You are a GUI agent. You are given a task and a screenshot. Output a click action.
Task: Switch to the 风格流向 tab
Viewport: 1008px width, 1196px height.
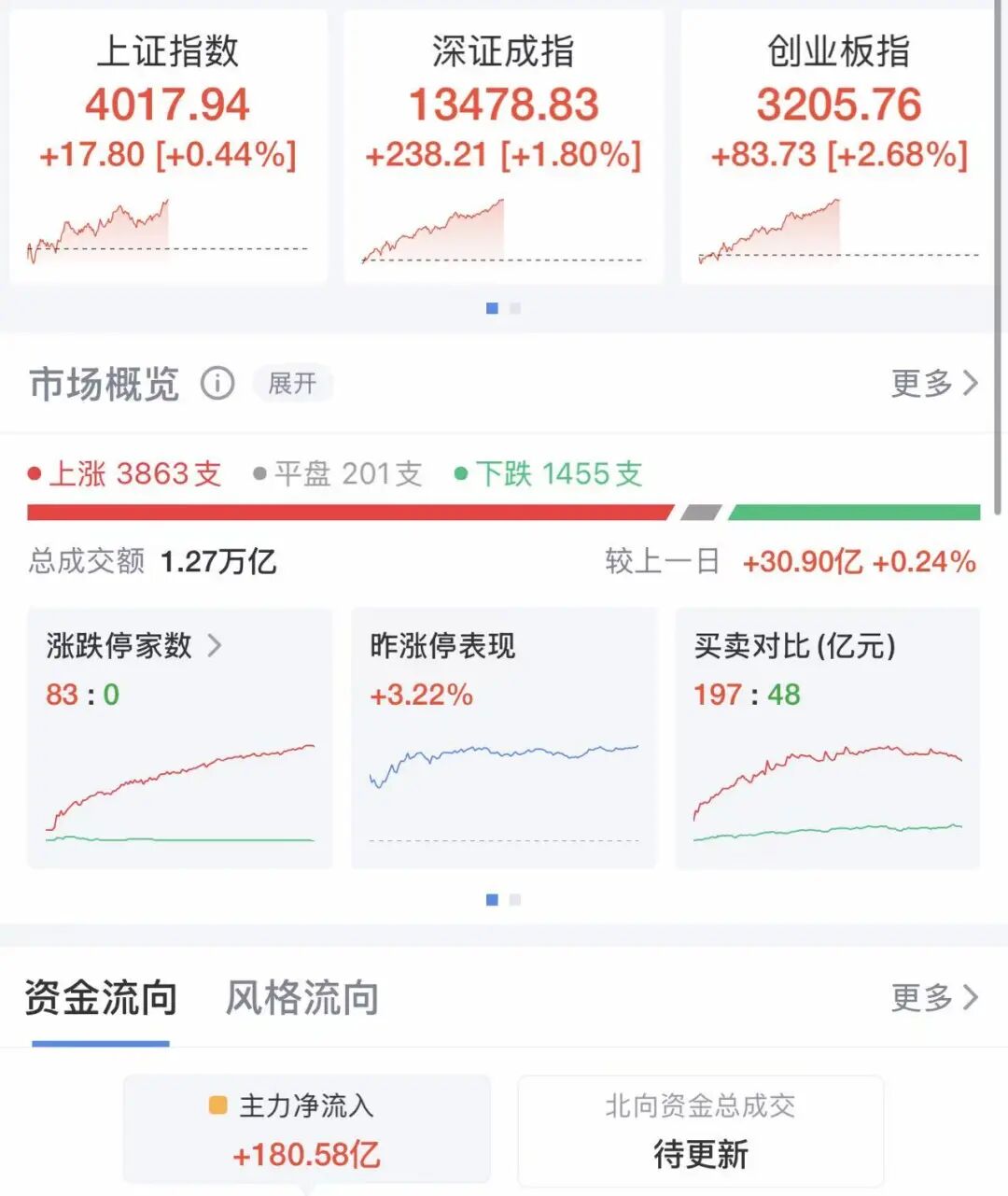point(300,998)
